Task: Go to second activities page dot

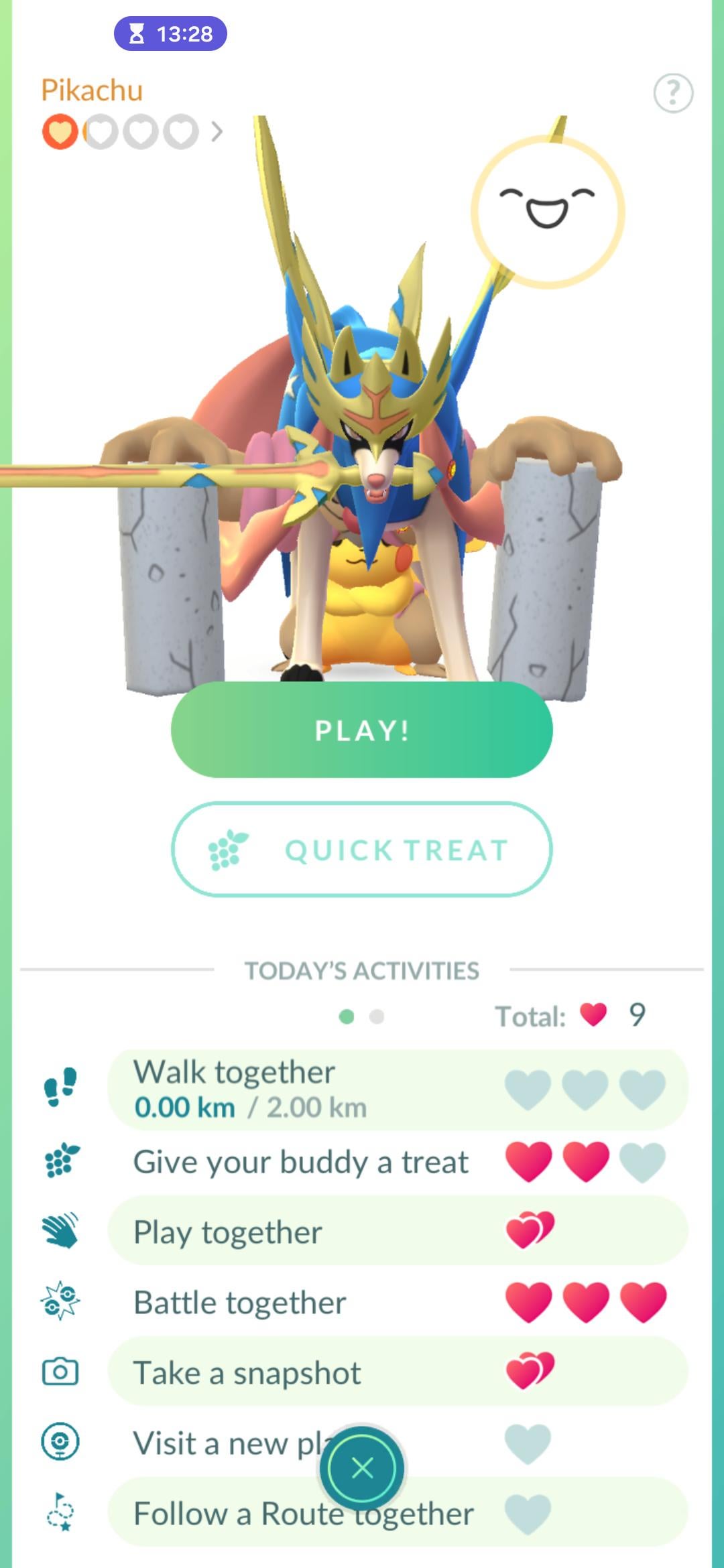Action: [x=377, y=1017]
